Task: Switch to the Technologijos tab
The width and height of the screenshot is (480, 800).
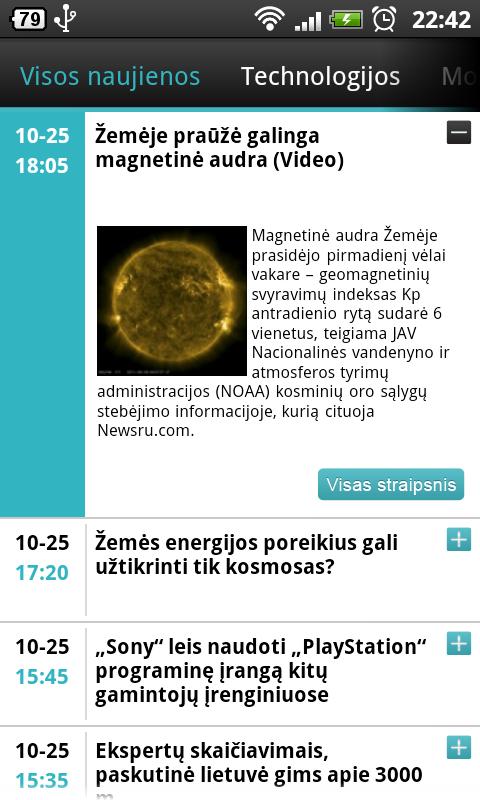Action: (320, 77)
